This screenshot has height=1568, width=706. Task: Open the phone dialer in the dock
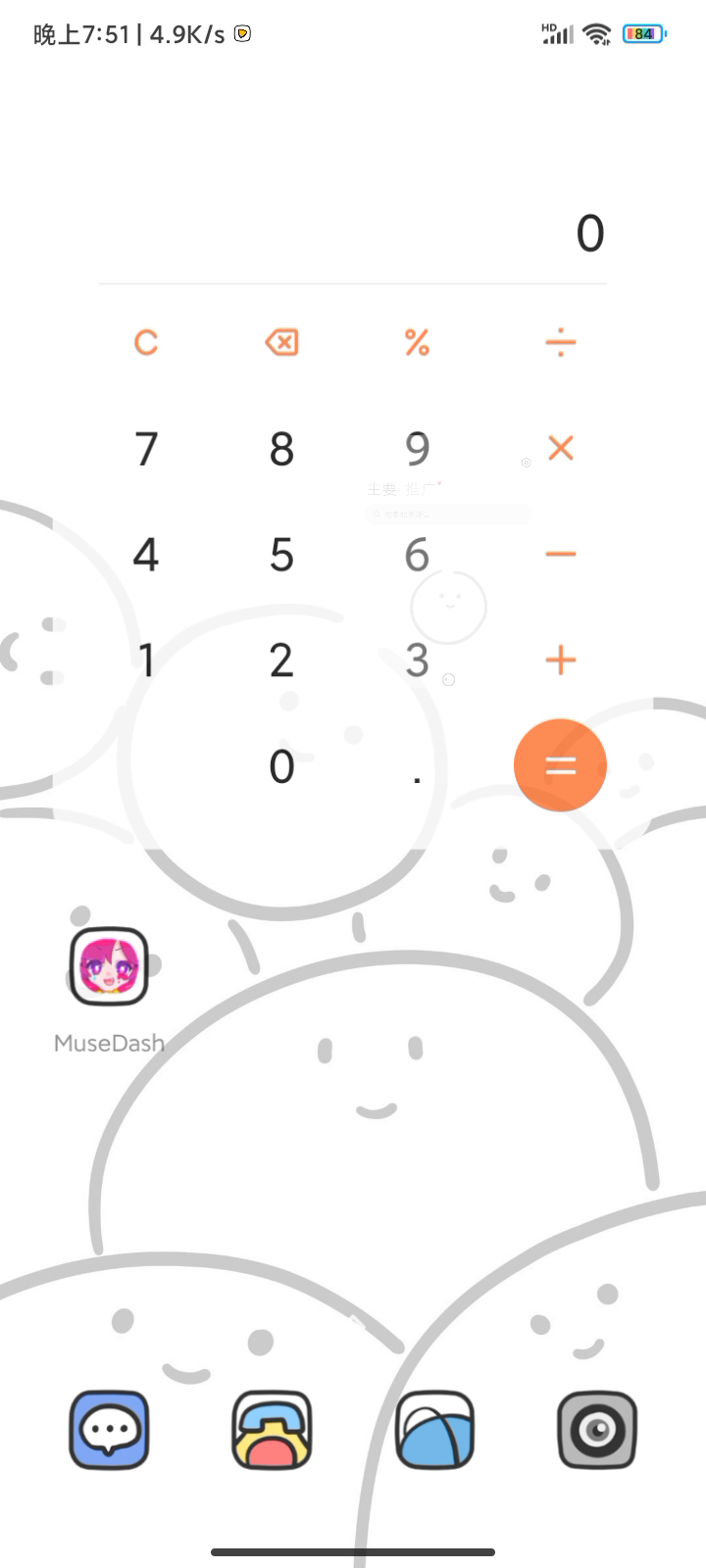272,1430
